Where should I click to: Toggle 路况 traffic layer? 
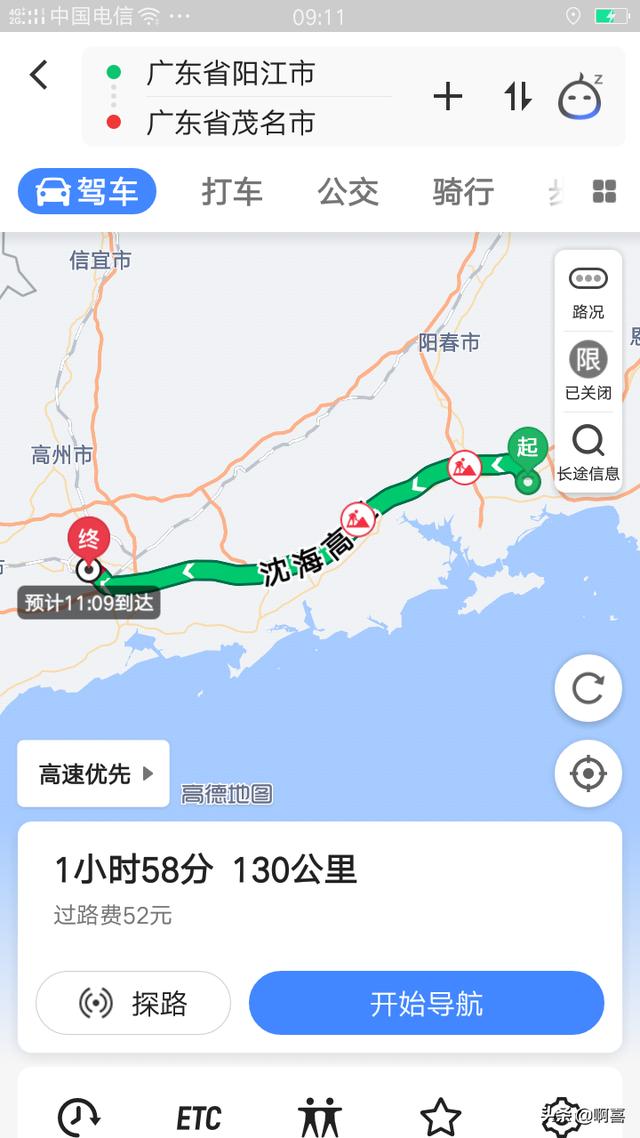588,293
